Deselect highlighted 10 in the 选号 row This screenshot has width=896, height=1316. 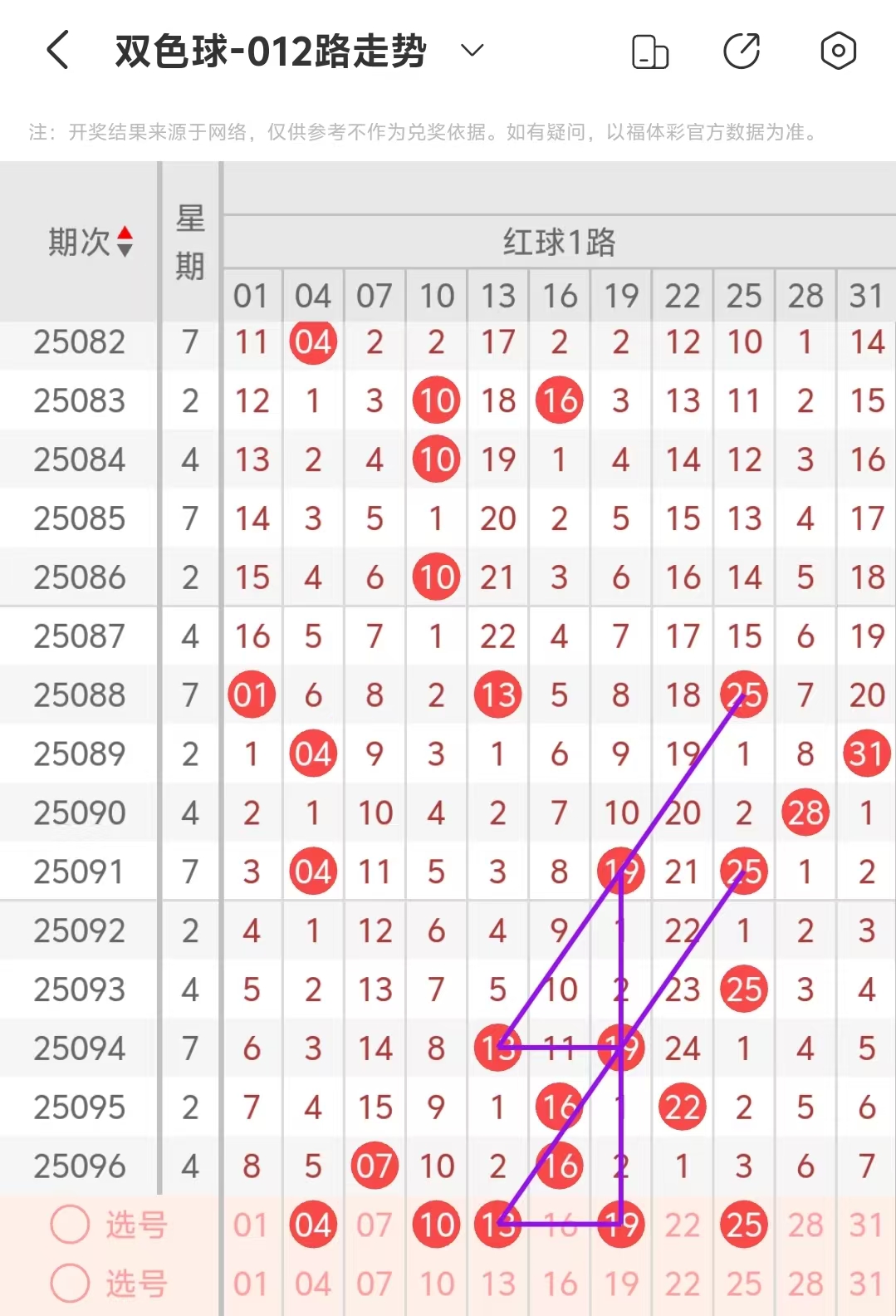point(436,1225)
